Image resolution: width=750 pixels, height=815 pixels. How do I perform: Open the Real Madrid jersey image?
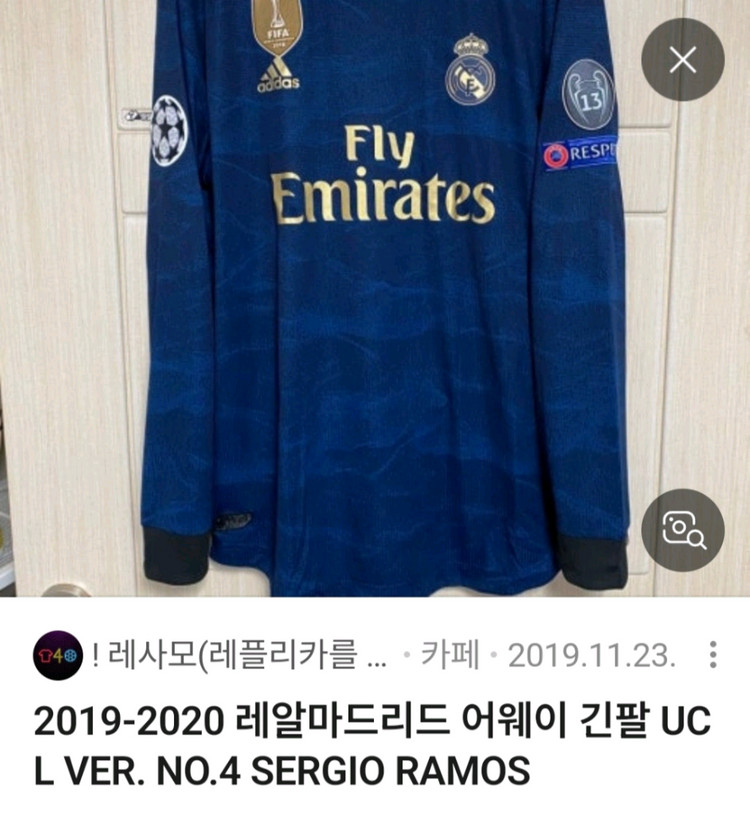[x=375, y=300]
